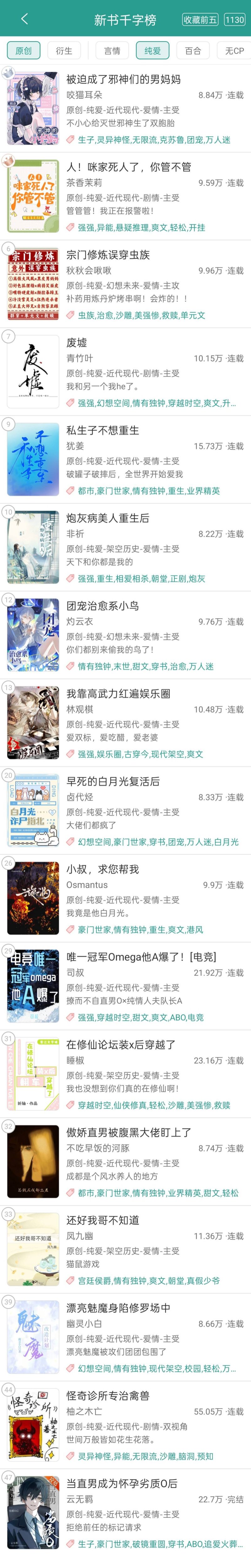
Task: Open novel 怪奇诊所专治禽兽
Action: (x=108, y=1396)
